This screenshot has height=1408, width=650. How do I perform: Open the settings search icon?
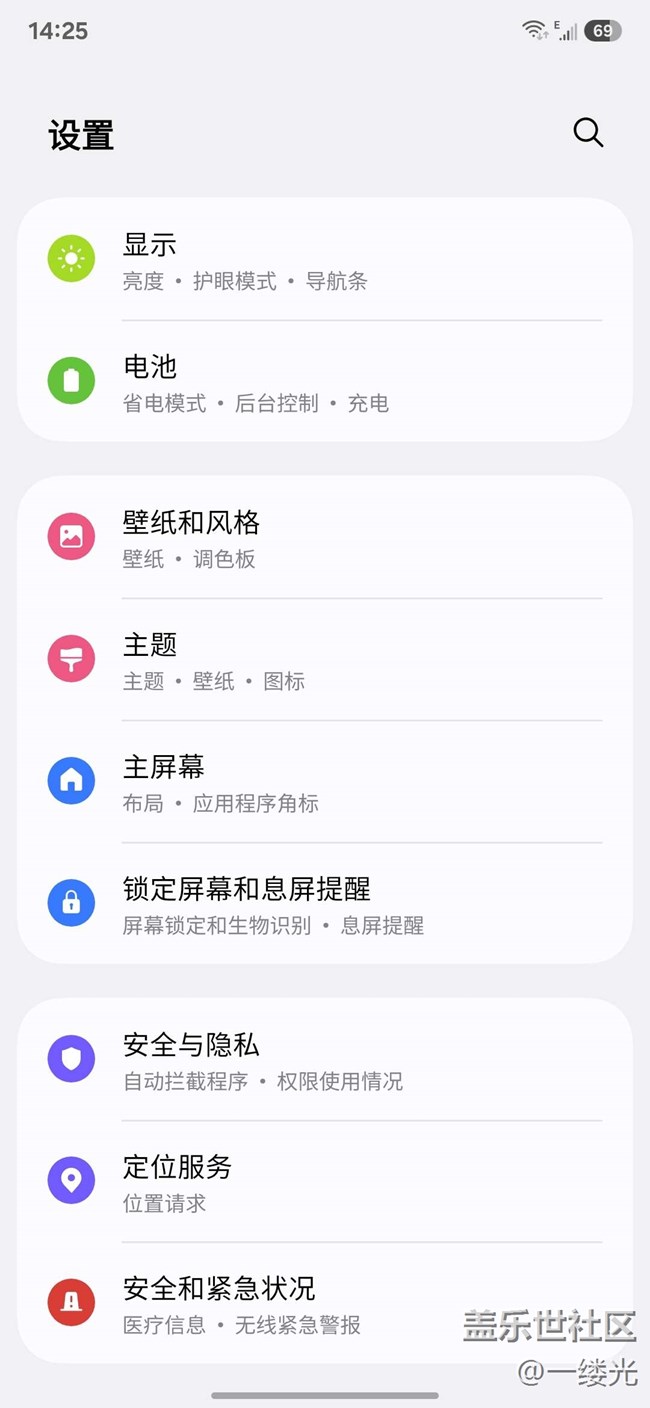click(x=588, y=133)
